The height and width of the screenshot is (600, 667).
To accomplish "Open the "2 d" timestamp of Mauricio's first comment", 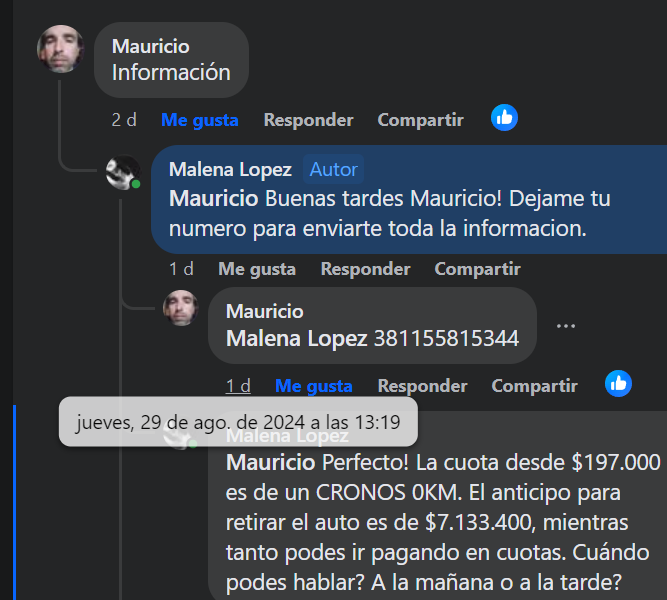I will click(x=124, y=120).
